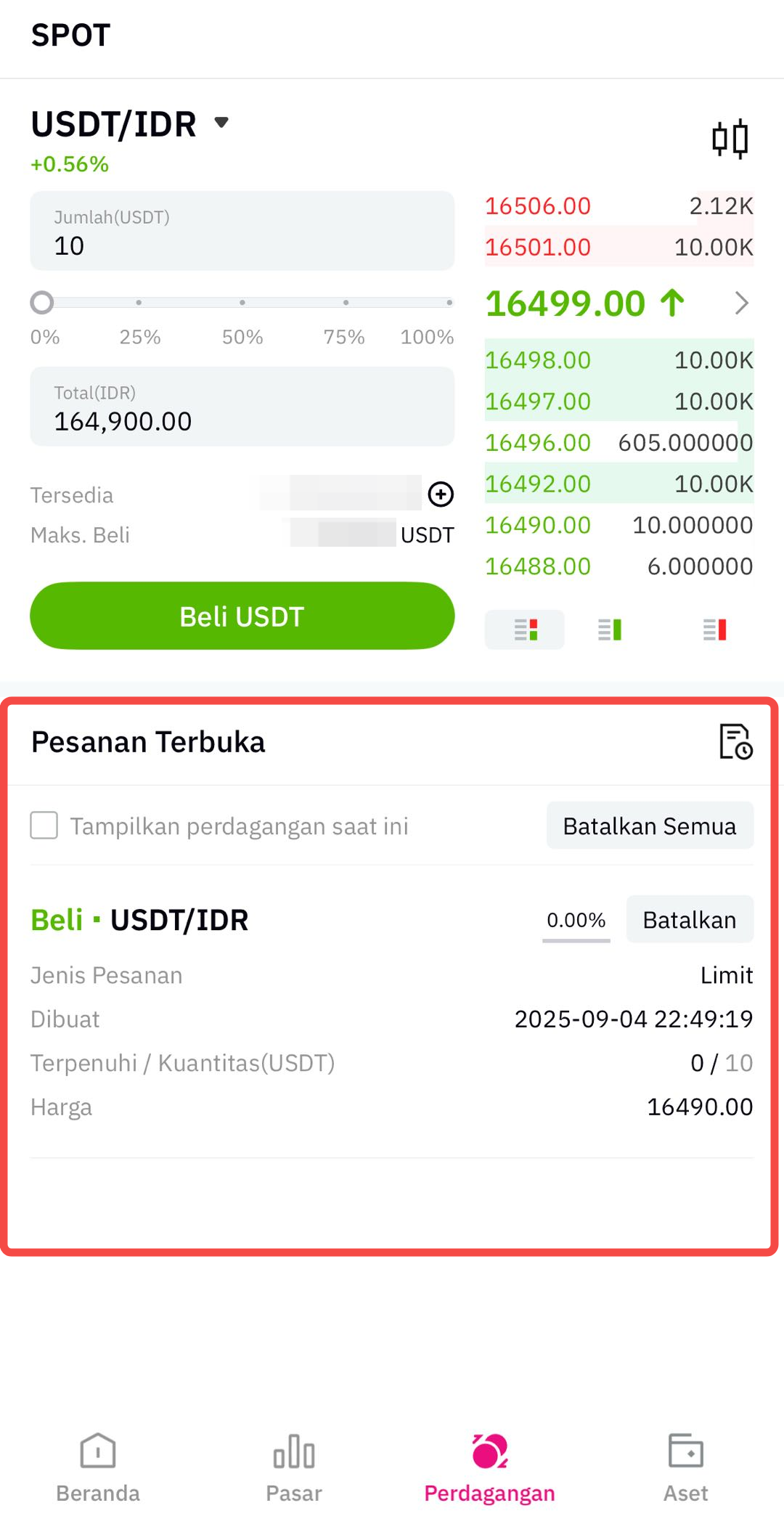The height and width of the screenshot is (1540, 784).
Task: Tap the Beli USDT button
Action: 242,616
